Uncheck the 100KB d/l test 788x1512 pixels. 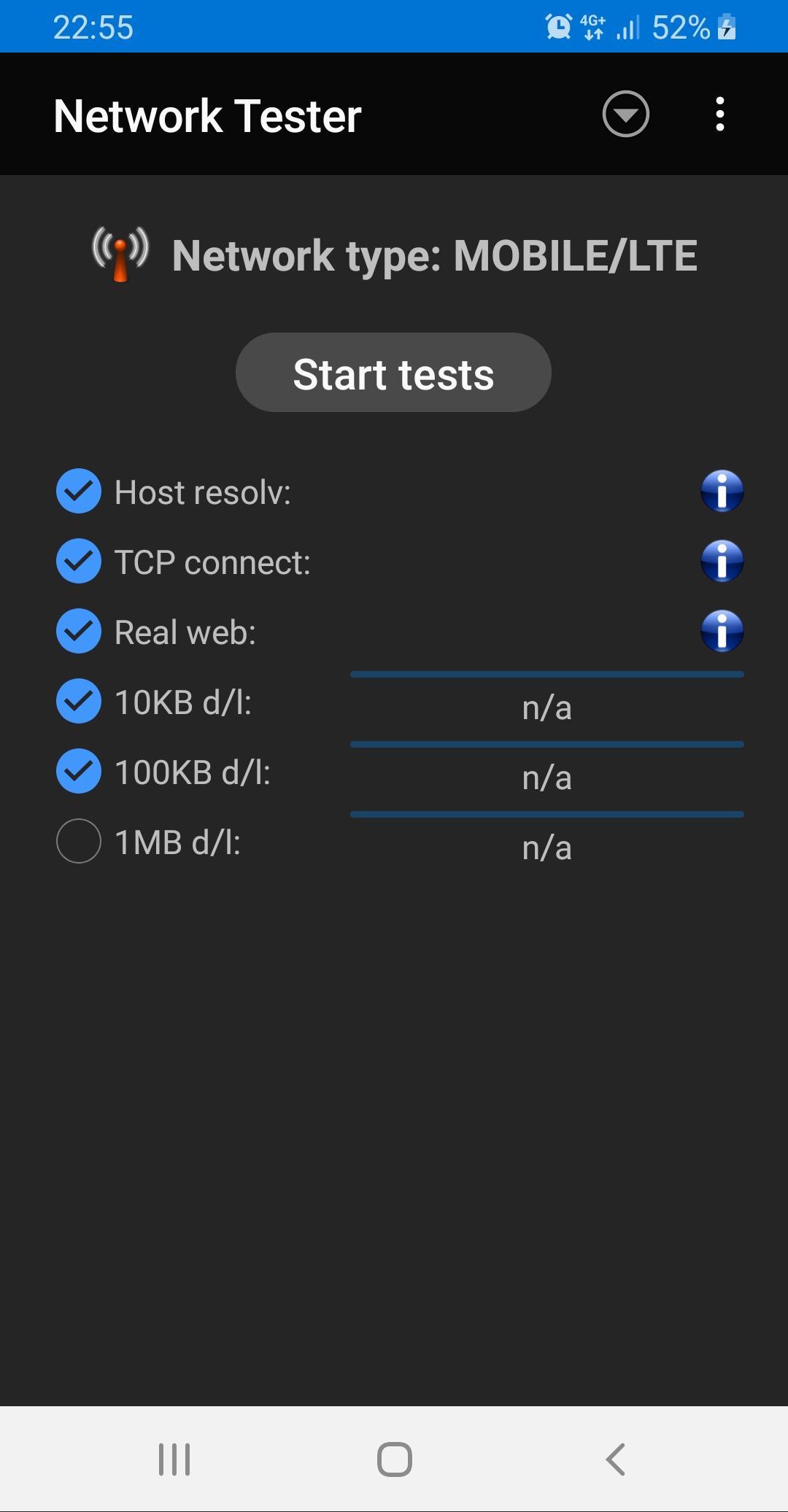78,772
